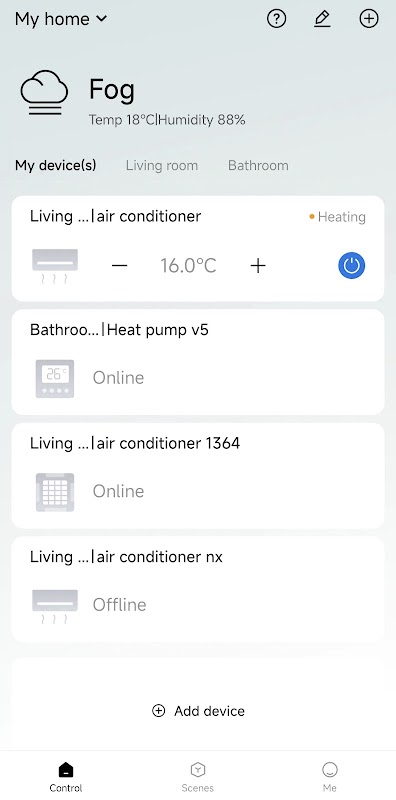
Task: Tap Add device
Action: tap(199, 711)
